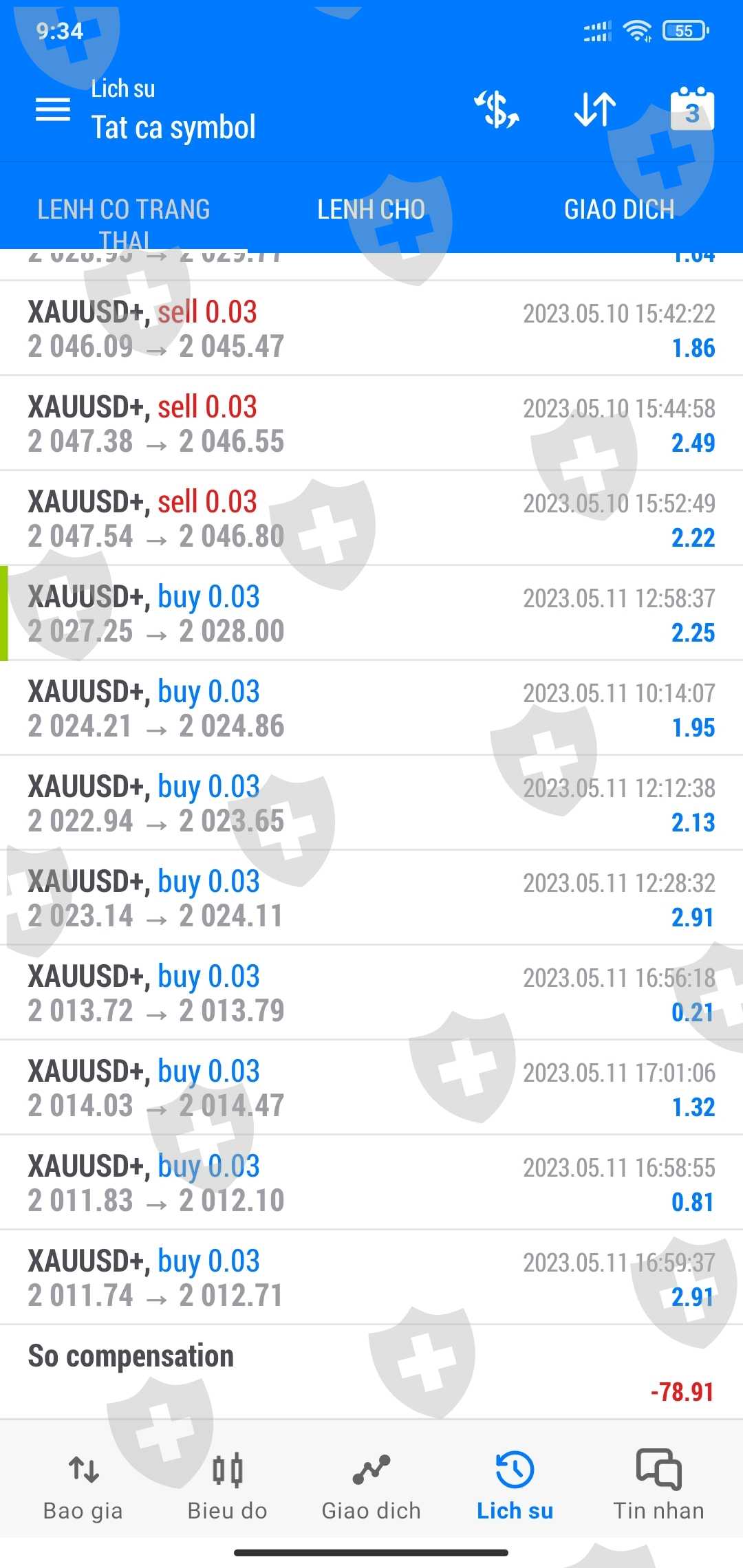Image resolution: width=743 pixels, height=1568 pixels.
Task: Open the buy order closed at 12:58:37
Action: [x=371, y=613]
